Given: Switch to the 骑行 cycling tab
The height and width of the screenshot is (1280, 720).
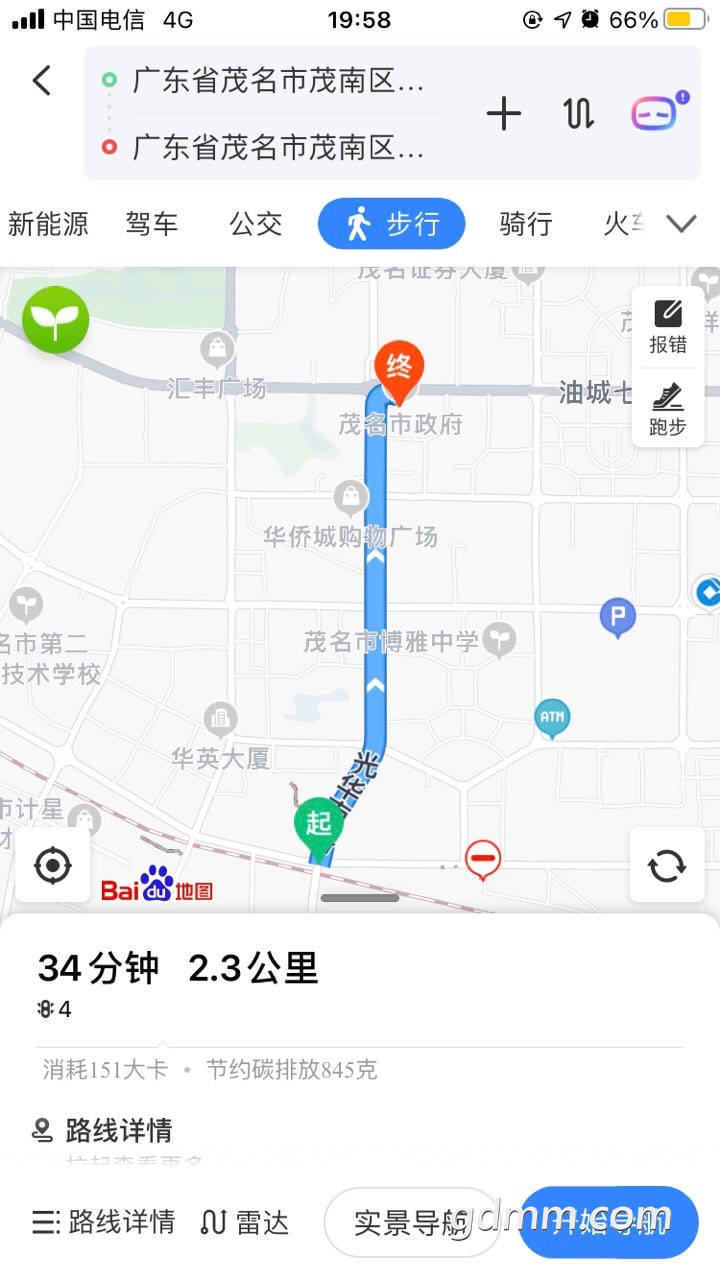Looking at the screenshot, I should (526, 224).
